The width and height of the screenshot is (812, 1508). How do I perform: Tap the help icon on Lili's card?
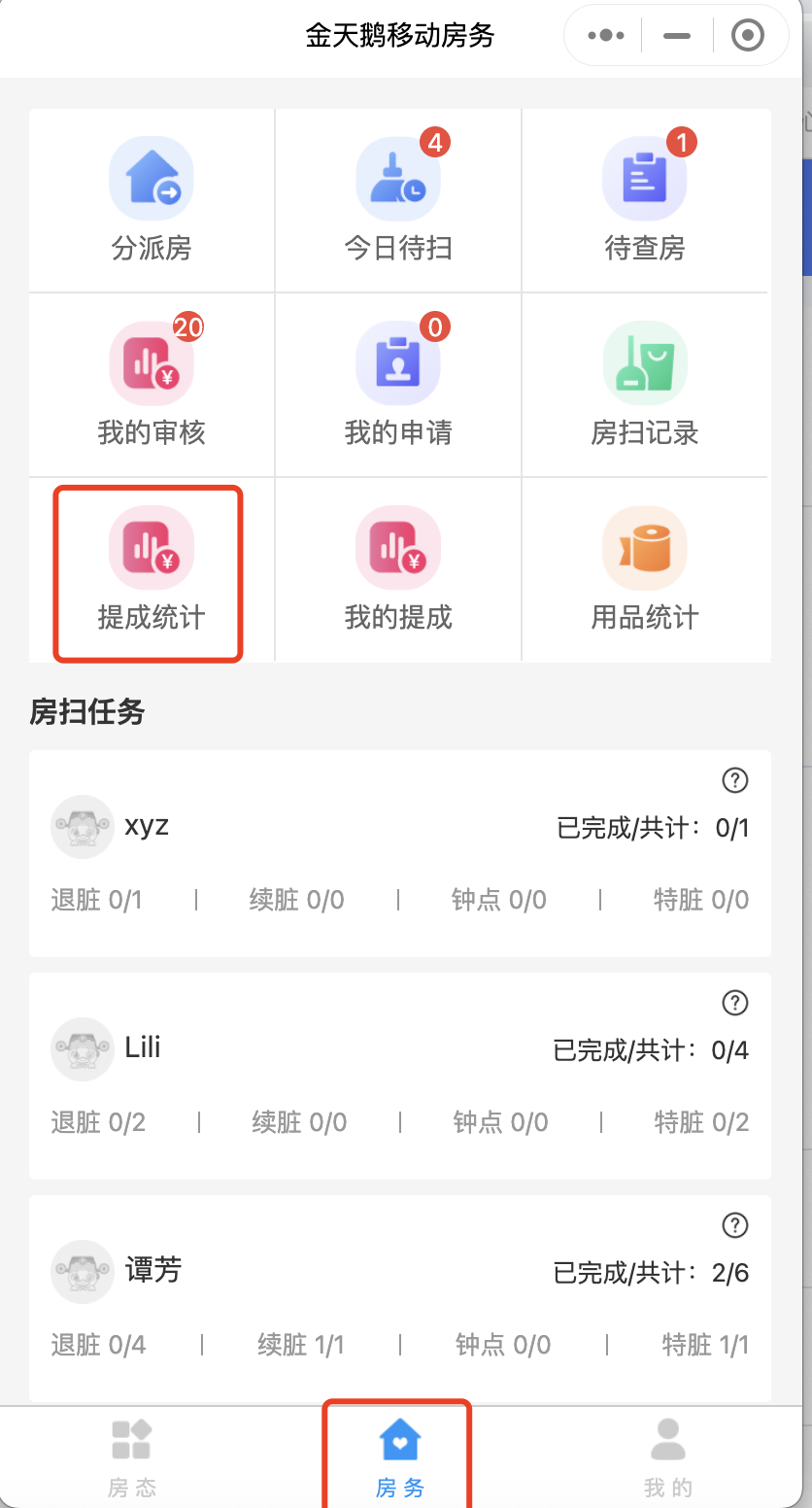(x=735, y=1002)
